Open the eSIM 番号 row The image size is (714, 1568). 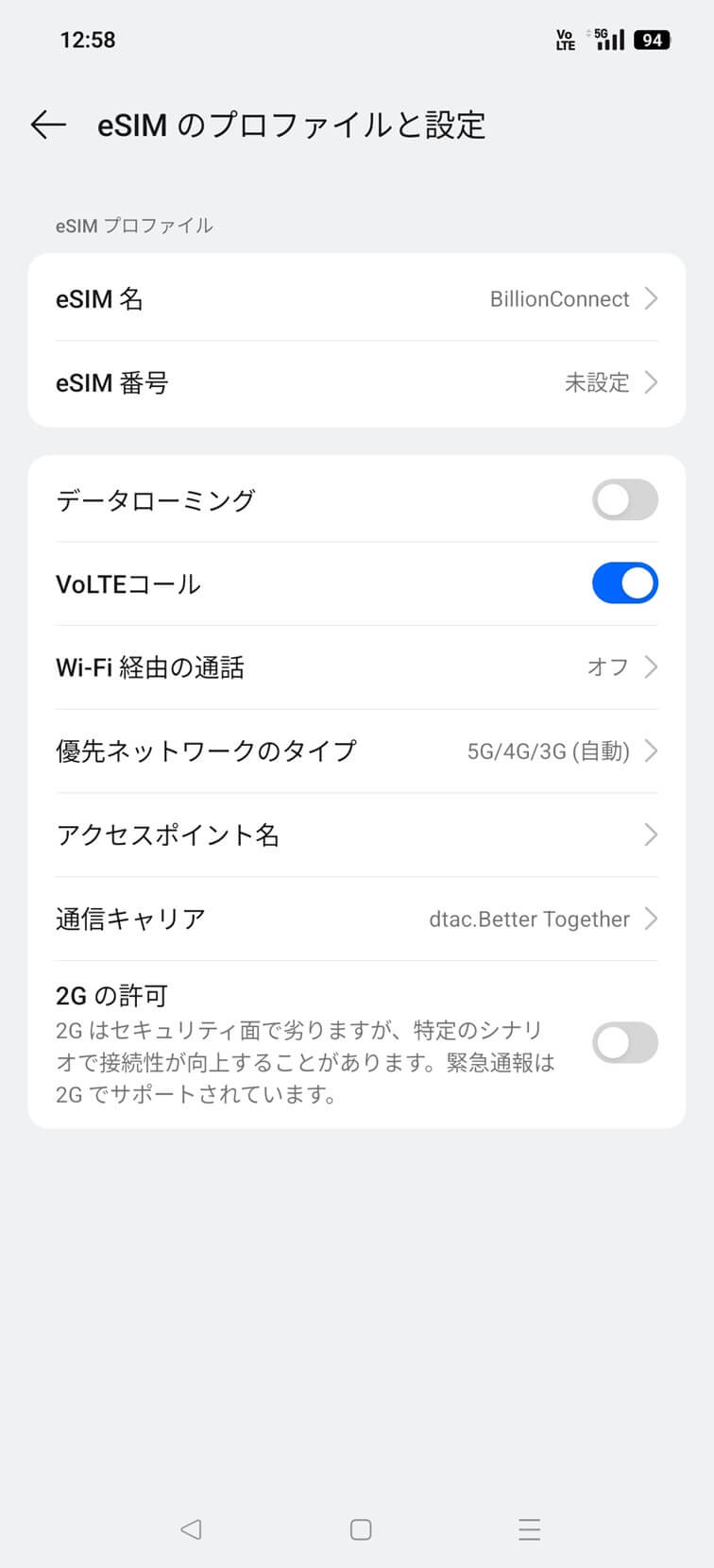(356, 382)
